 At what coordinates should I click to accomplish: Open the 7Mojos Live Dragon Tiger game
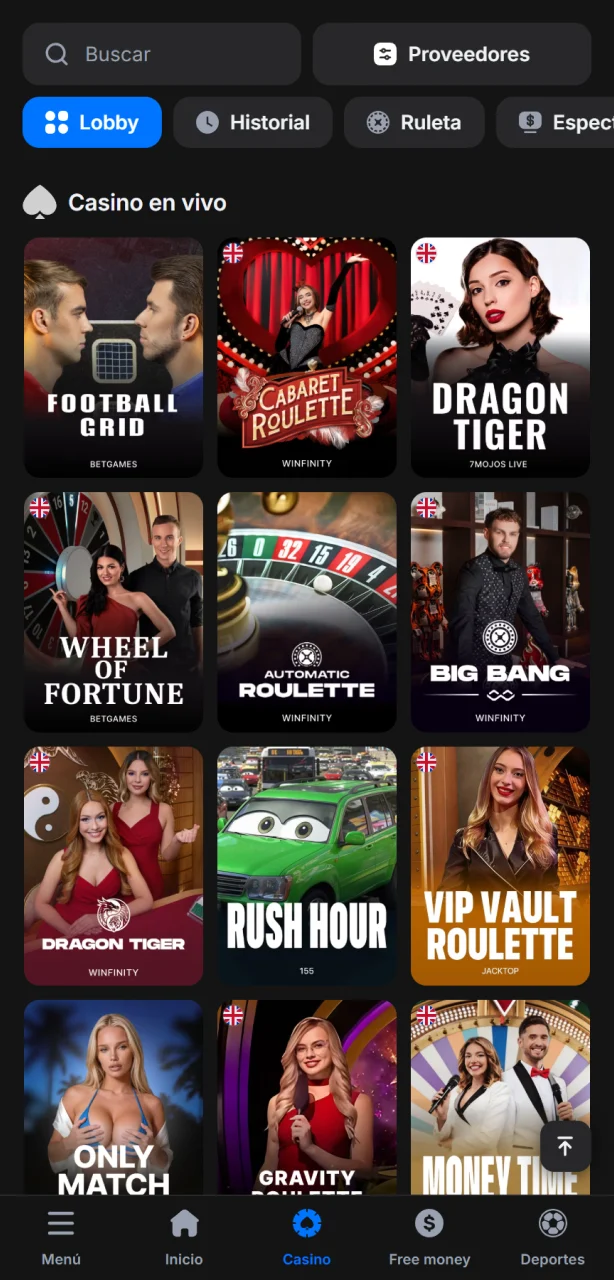(500, 357)
